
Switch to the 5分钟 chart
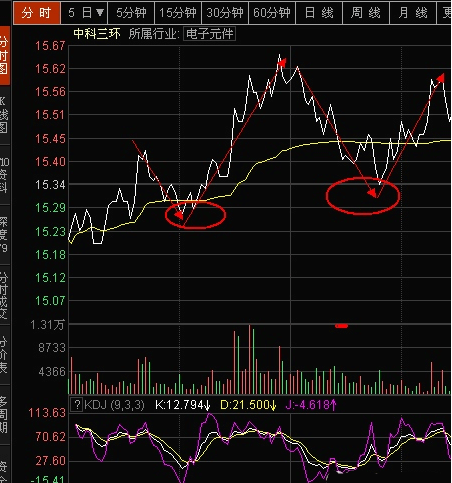click(132, 13)
